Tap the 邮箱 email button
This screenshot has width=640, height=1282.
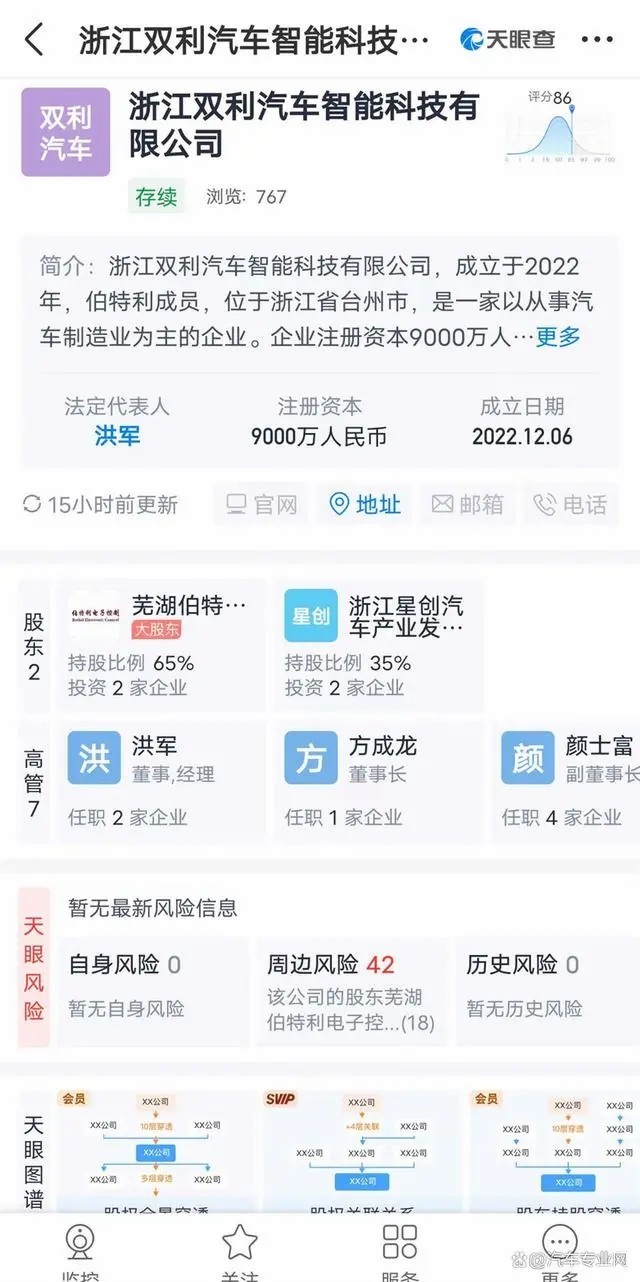click(468, 504)
